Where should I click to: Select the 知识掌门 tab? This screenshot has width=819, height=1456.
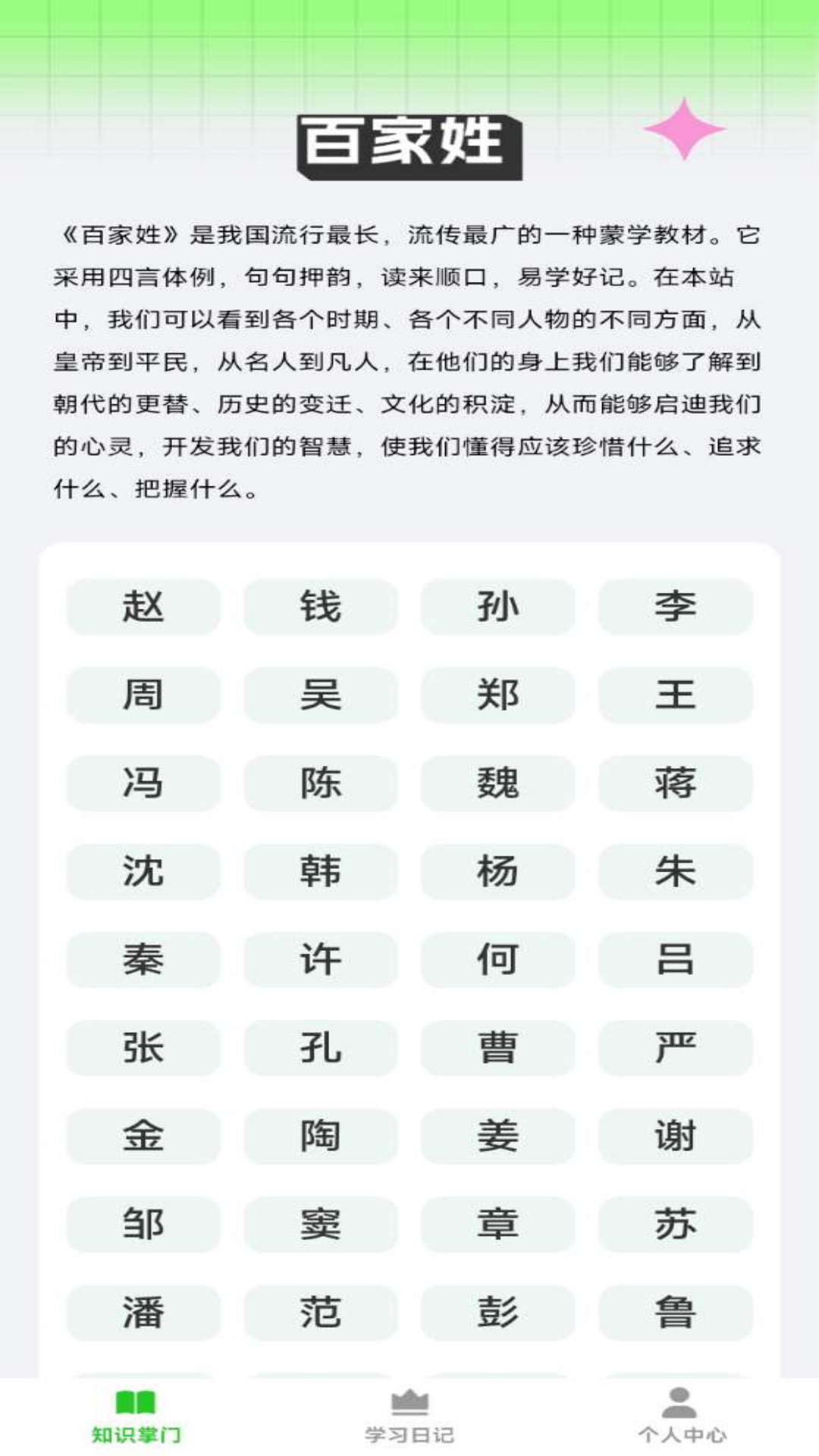click(x=136, y=1417)
